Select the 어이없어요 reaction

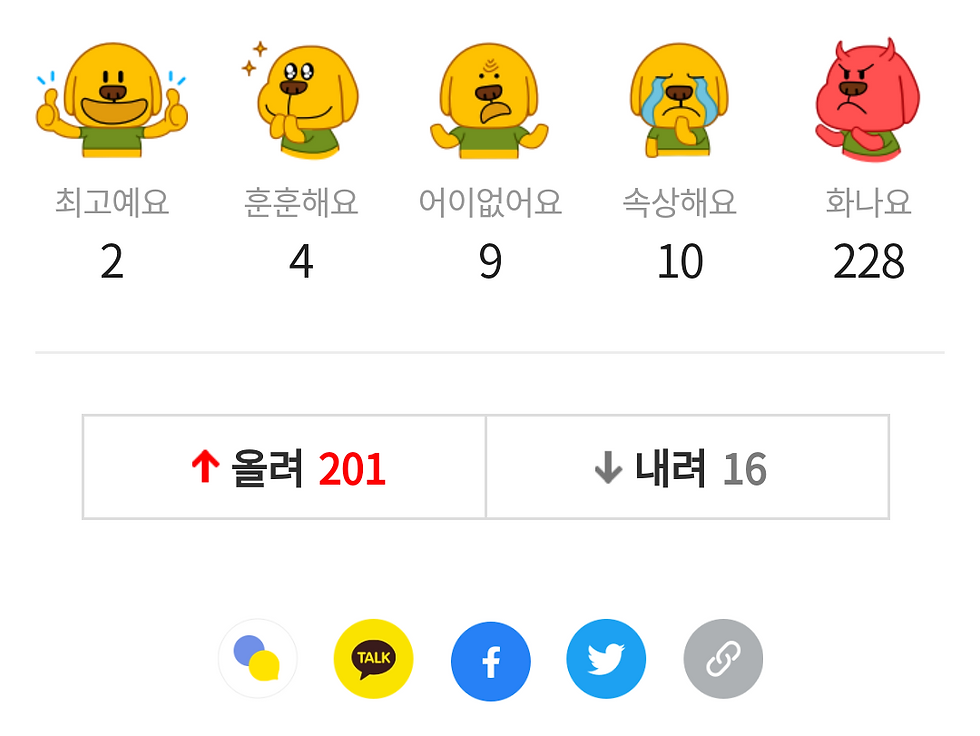tap(489, 102)
